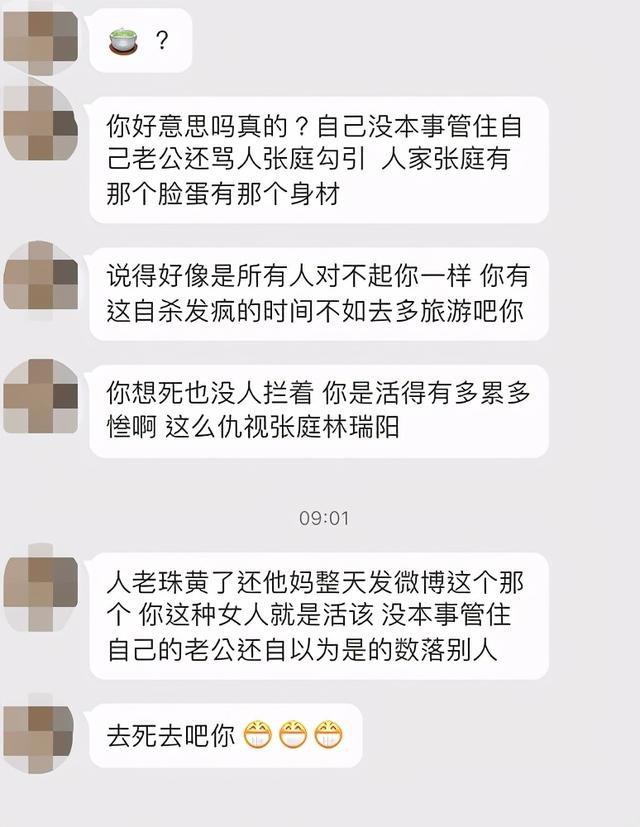The image size is (640, 827).
Task: Open avatar next to message starting 人老珠黄了
Action: [40, 580]
